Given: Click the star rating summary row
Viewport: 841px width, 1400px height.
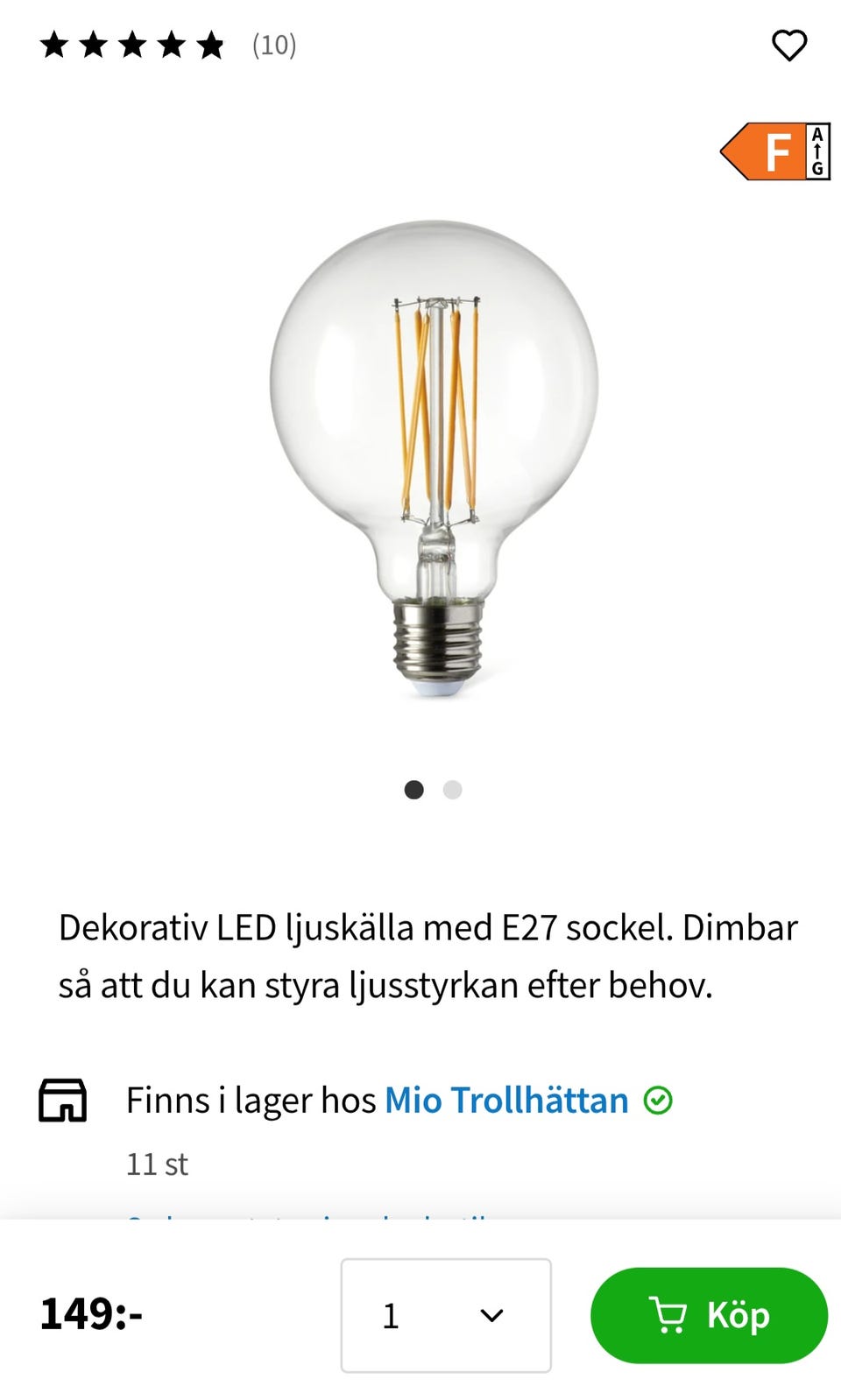Looking at the screenshot, I should pyautogui.click(x=131, y=46).
